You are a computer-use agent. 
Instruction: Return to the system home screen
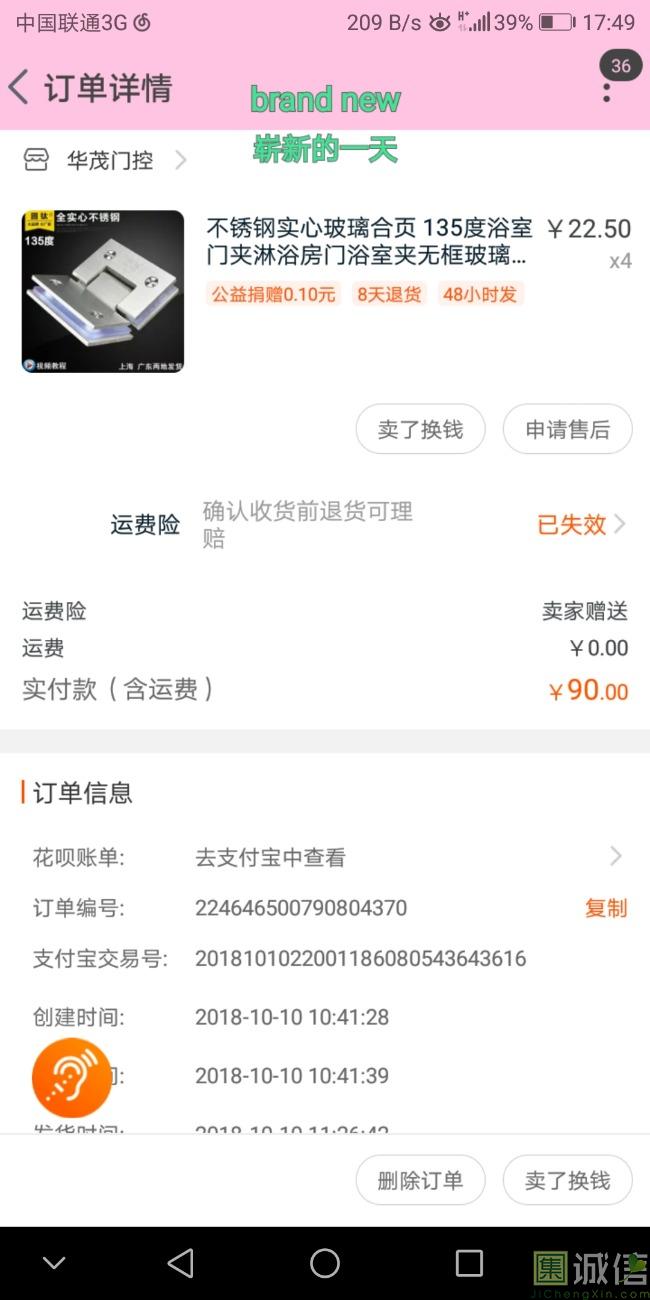325,1263
